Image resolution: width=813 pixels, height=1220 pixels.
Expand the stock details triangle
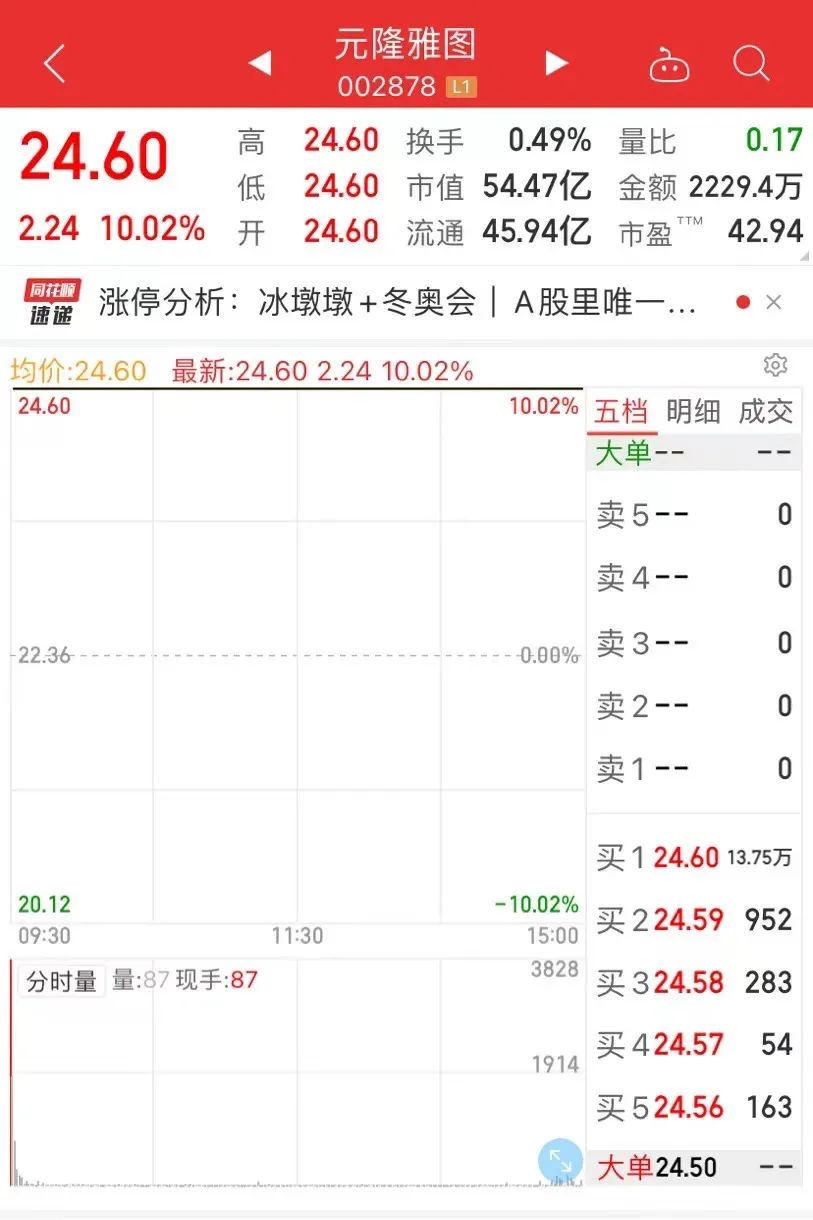[804, 256]
